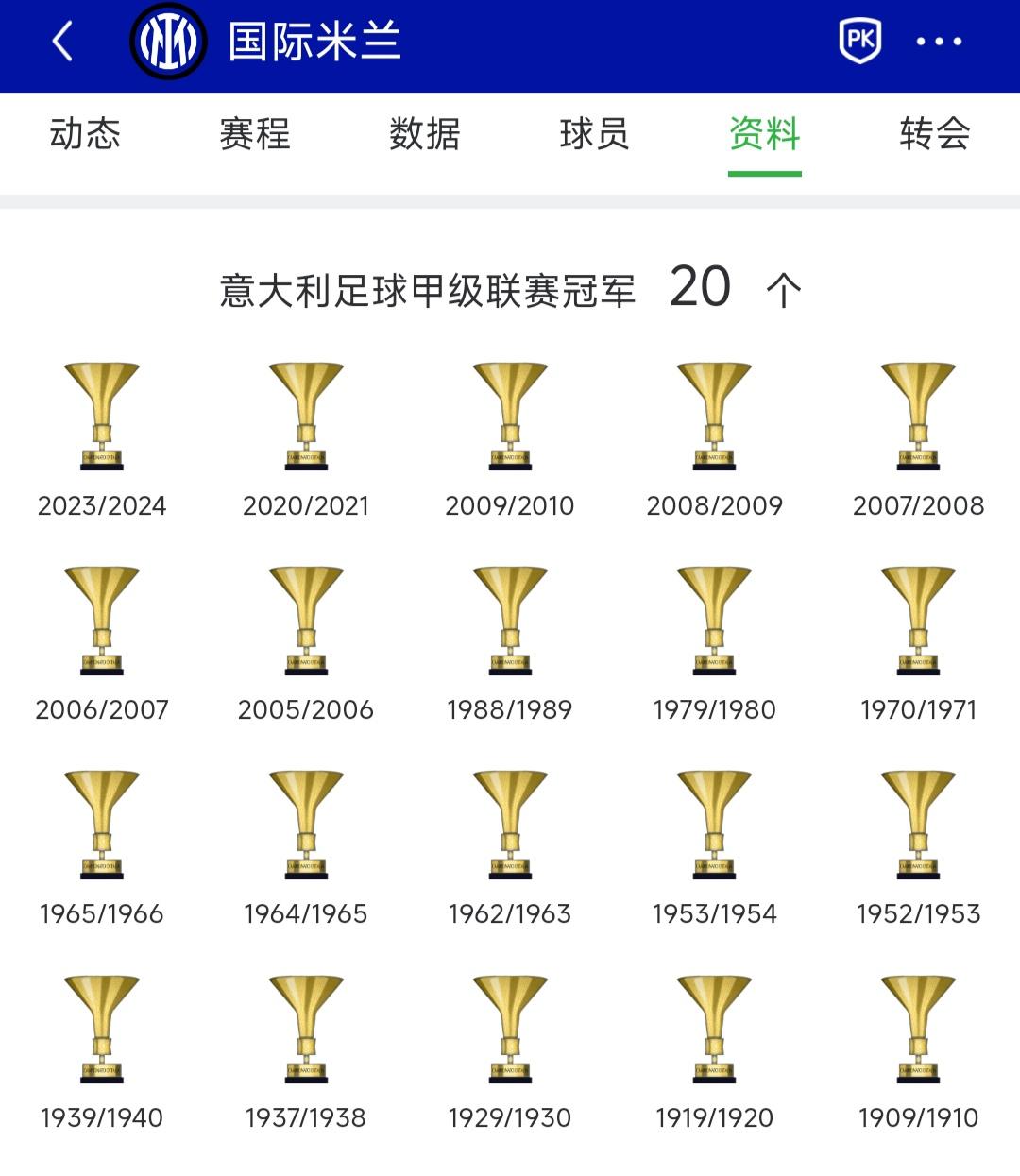1020x1176 pixels.
Task: Open the PK comparison feature
Action: (862, 42)
